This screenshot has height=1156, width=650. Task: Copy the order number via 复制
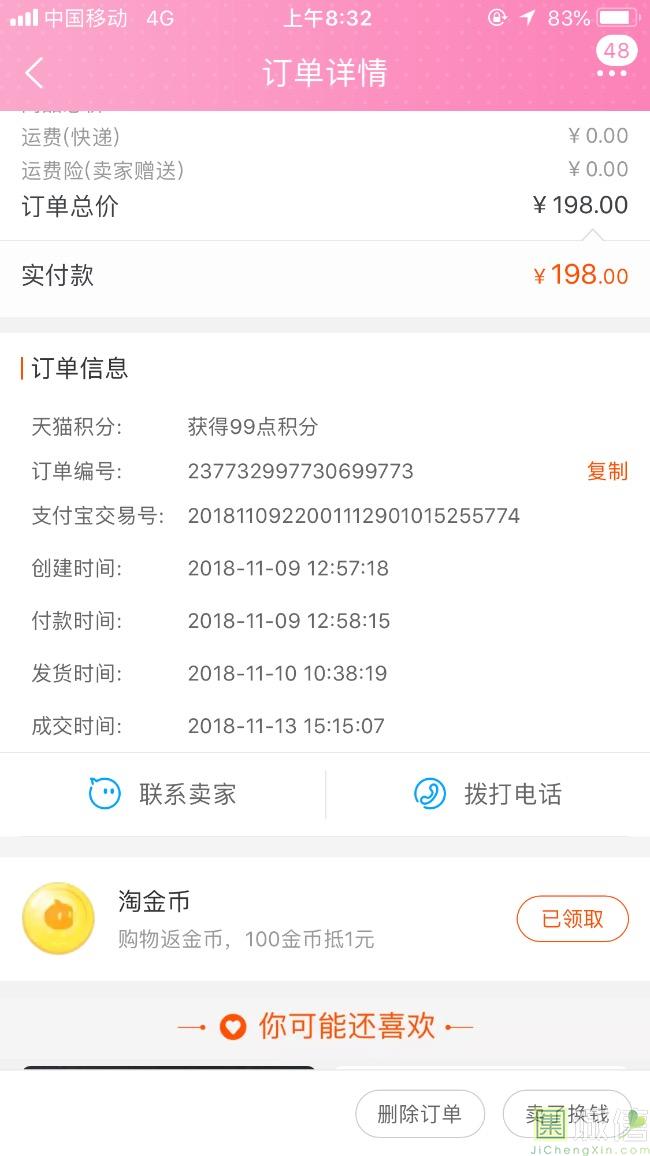tap(607, 471)
